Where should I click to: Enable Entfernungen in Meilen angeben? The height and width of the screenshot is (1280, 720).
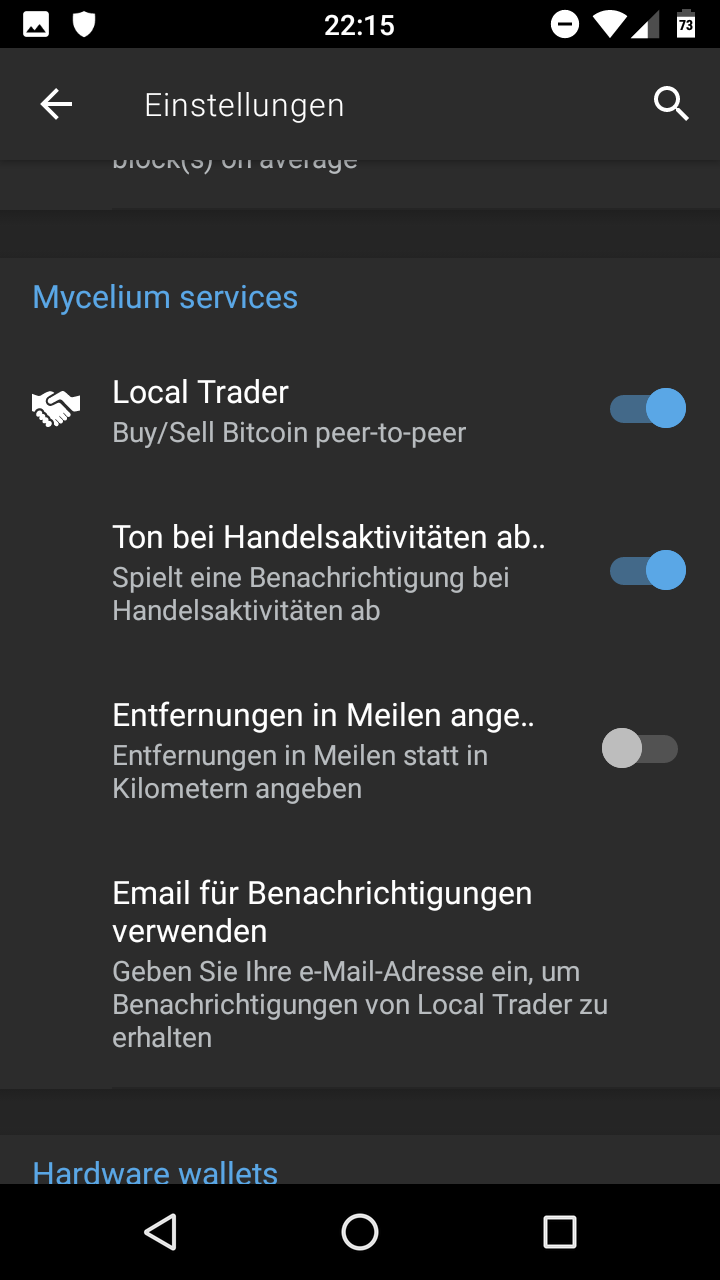[640, 749]
